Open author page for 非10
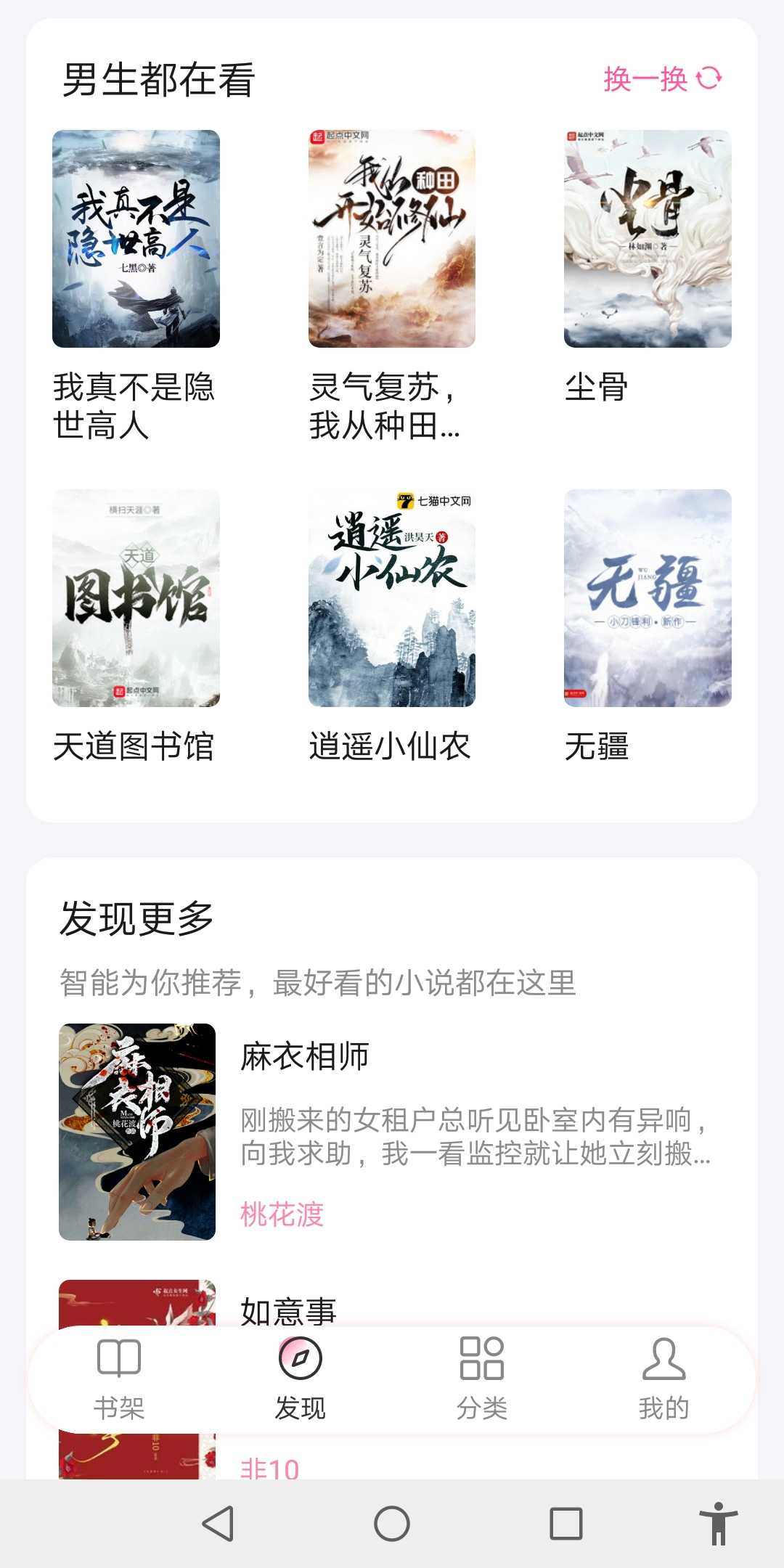Viewport: 784px width, 1568px height. tap(269, 1468)
